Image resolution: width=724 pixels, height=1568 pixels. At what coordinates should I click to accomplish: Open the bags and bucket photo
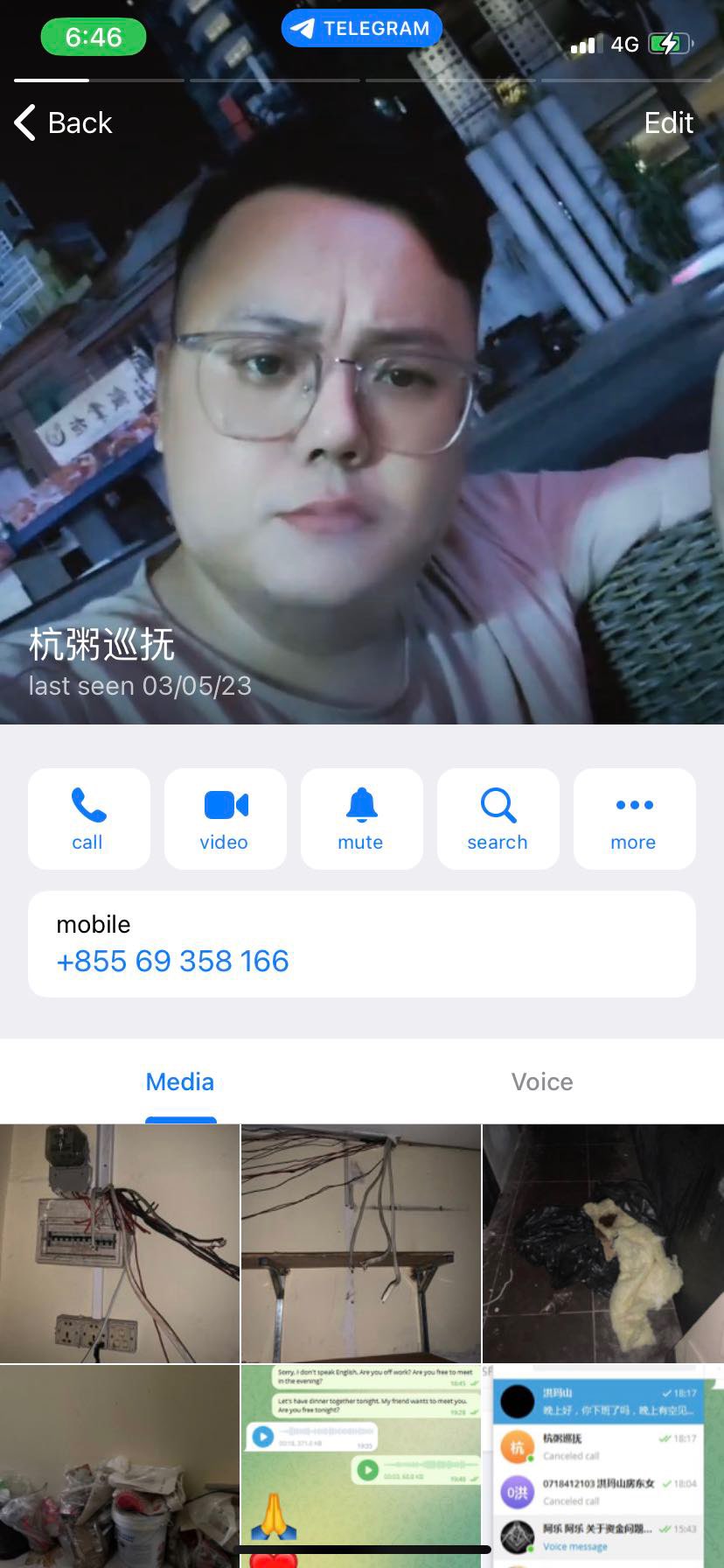click(120, 1466)
